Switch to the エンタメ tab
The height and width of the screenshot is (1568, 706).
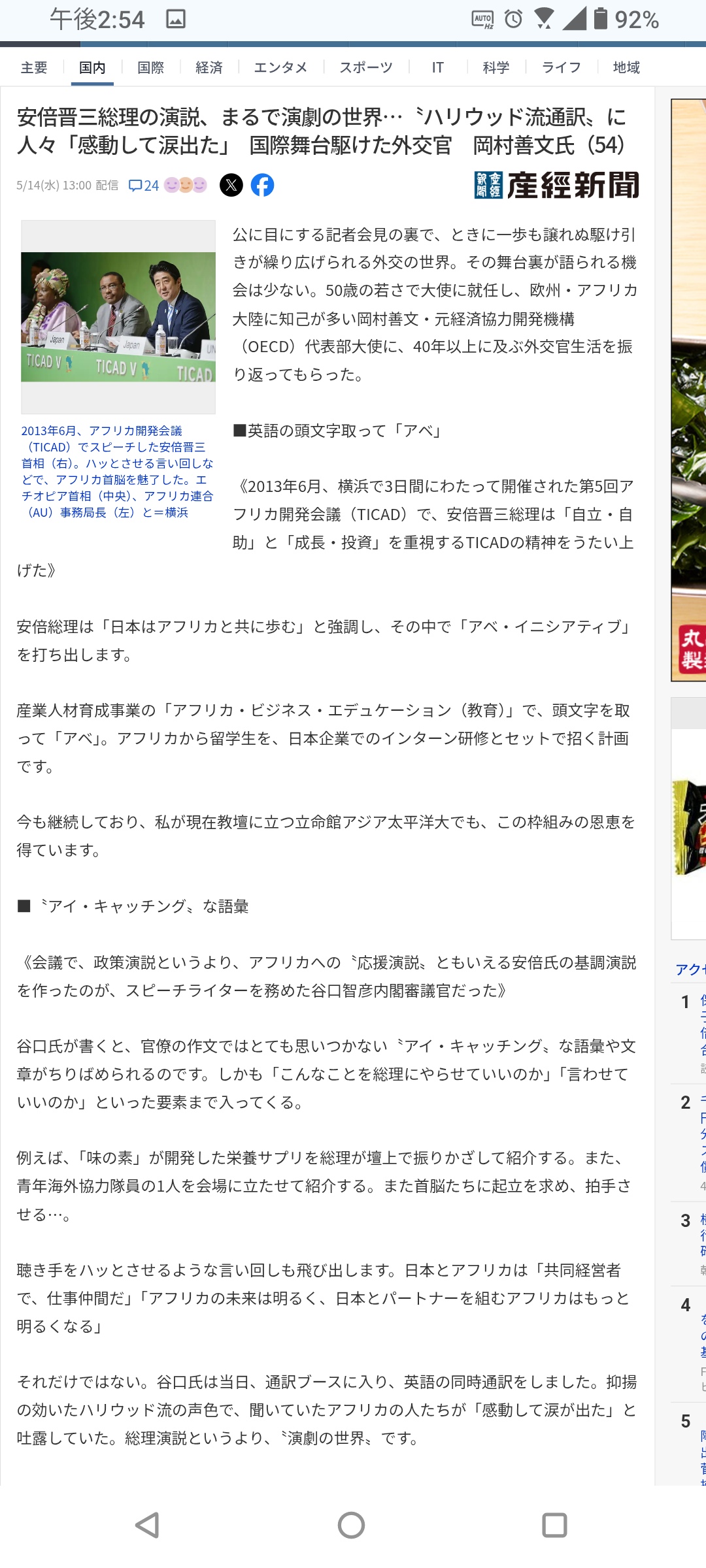coord(280,67)
